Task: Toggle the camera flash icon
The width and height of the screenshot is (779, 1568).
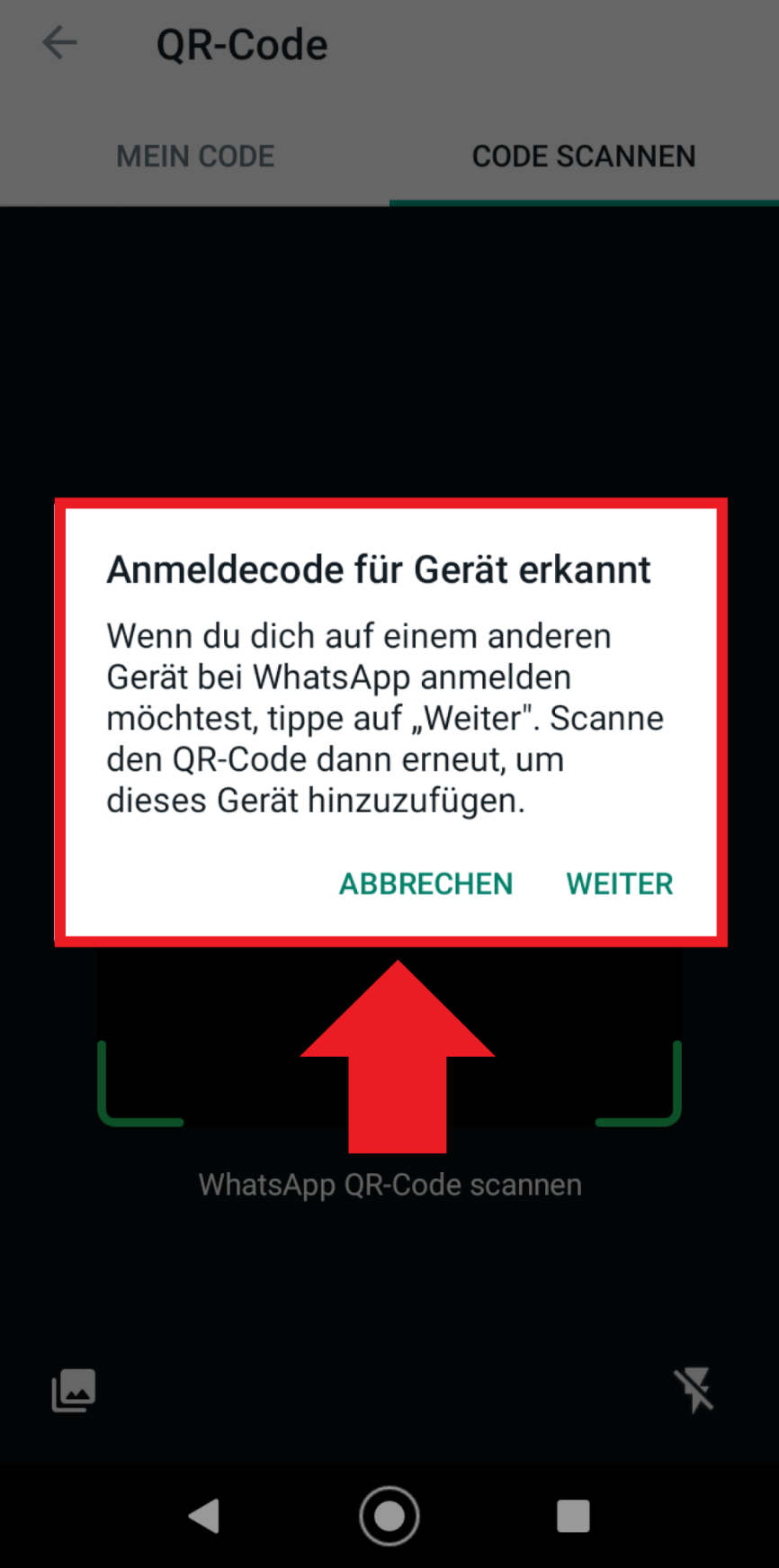Action: coord(694,1390)
